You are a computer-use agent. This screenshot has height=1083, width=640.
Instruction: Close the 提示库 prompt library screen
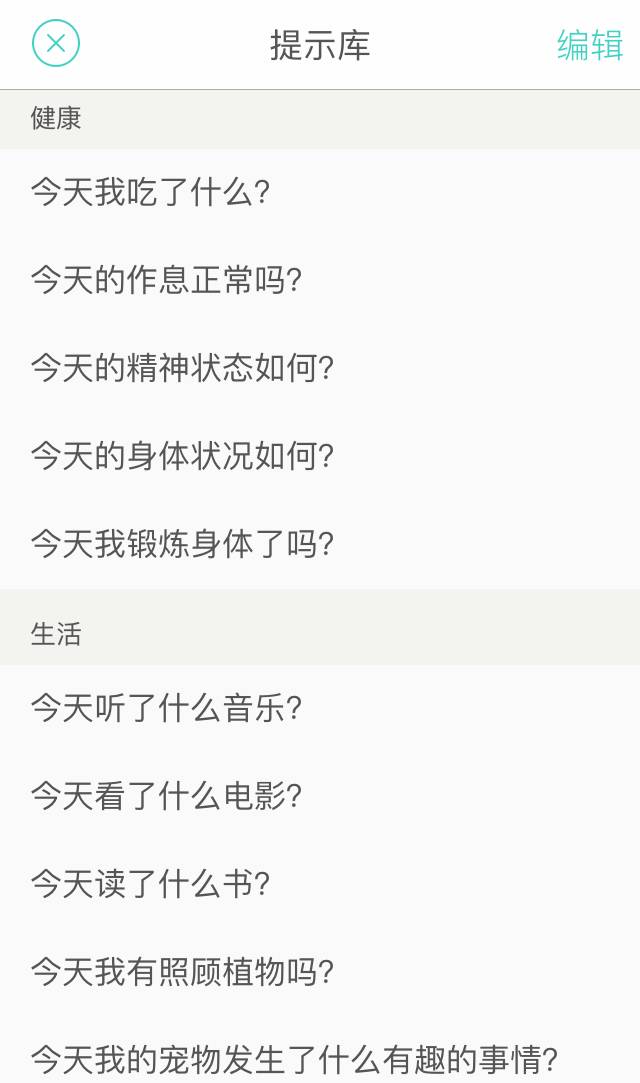click(56, 44)
